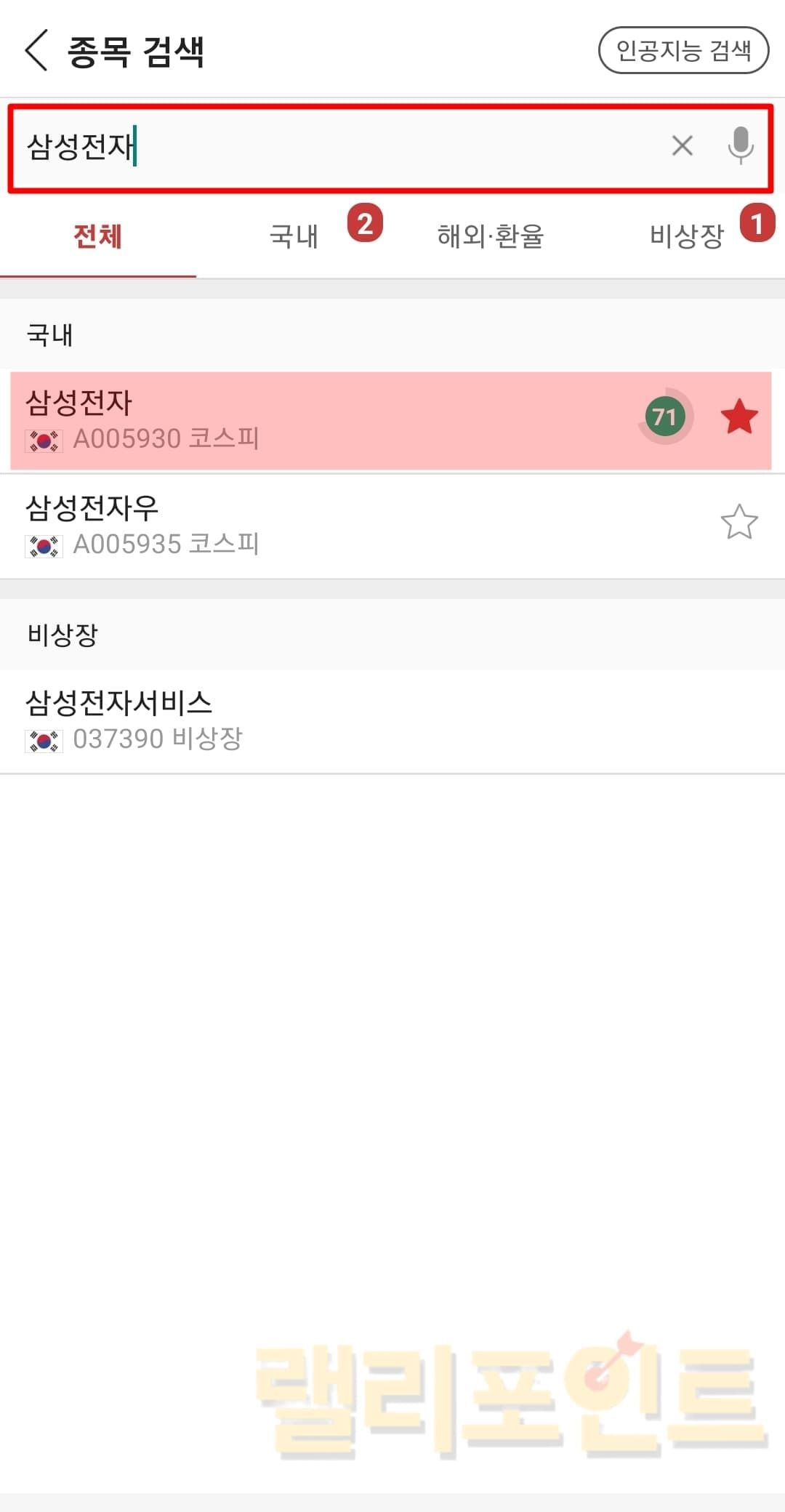
Task: Remove 삼성전자 from favorites
Action: pos(738,417)
